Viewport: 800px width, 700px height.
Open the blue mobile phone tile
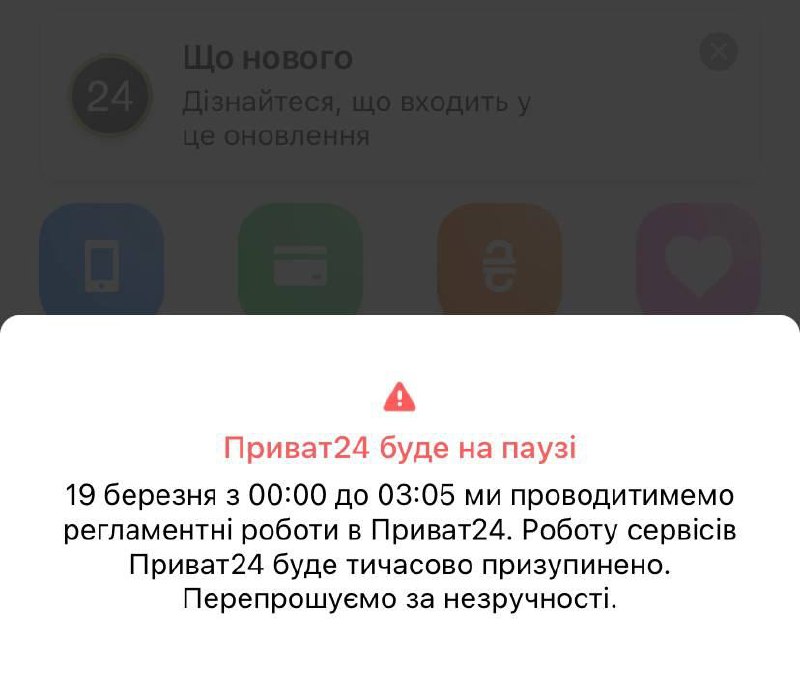(101, 261)
